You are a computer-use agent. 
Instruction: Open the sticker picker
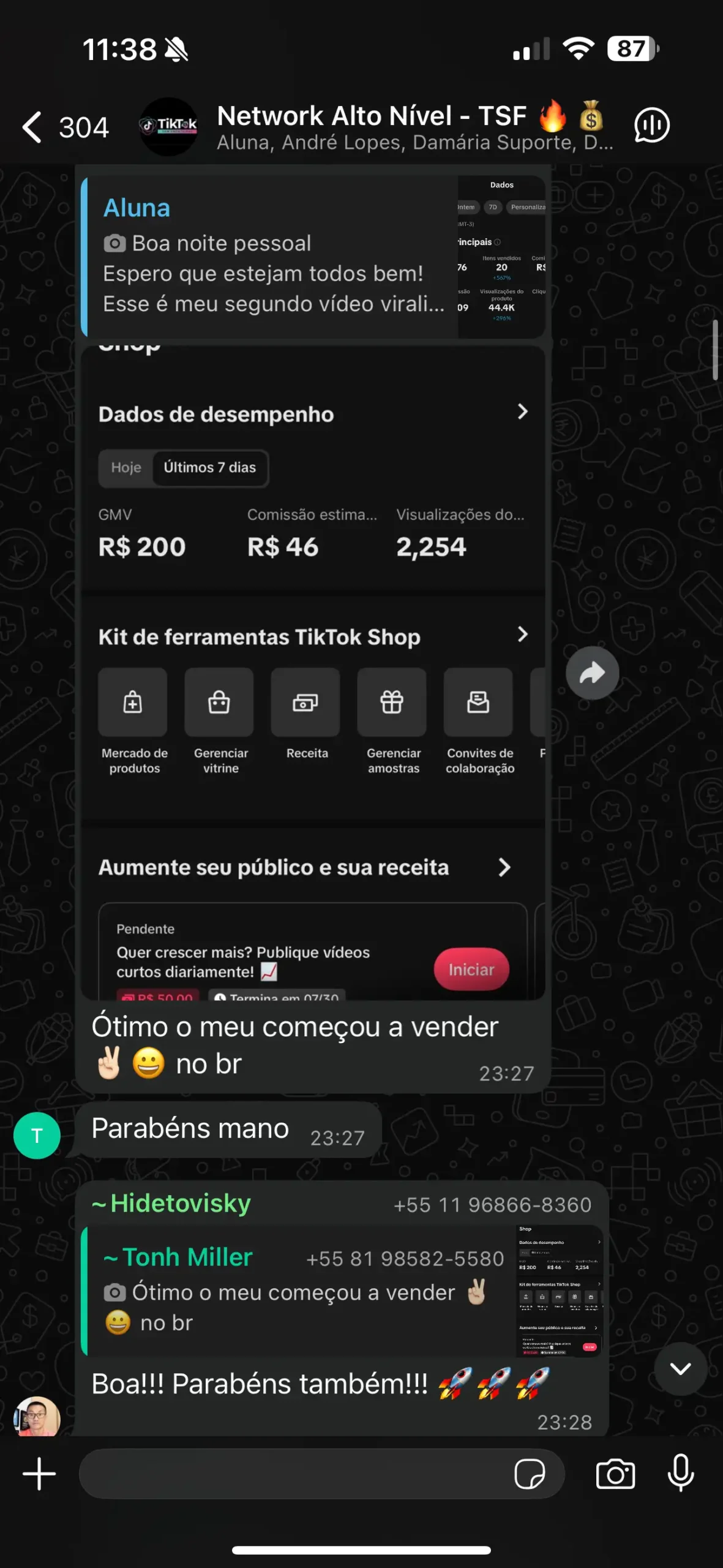pos(530,1474)
